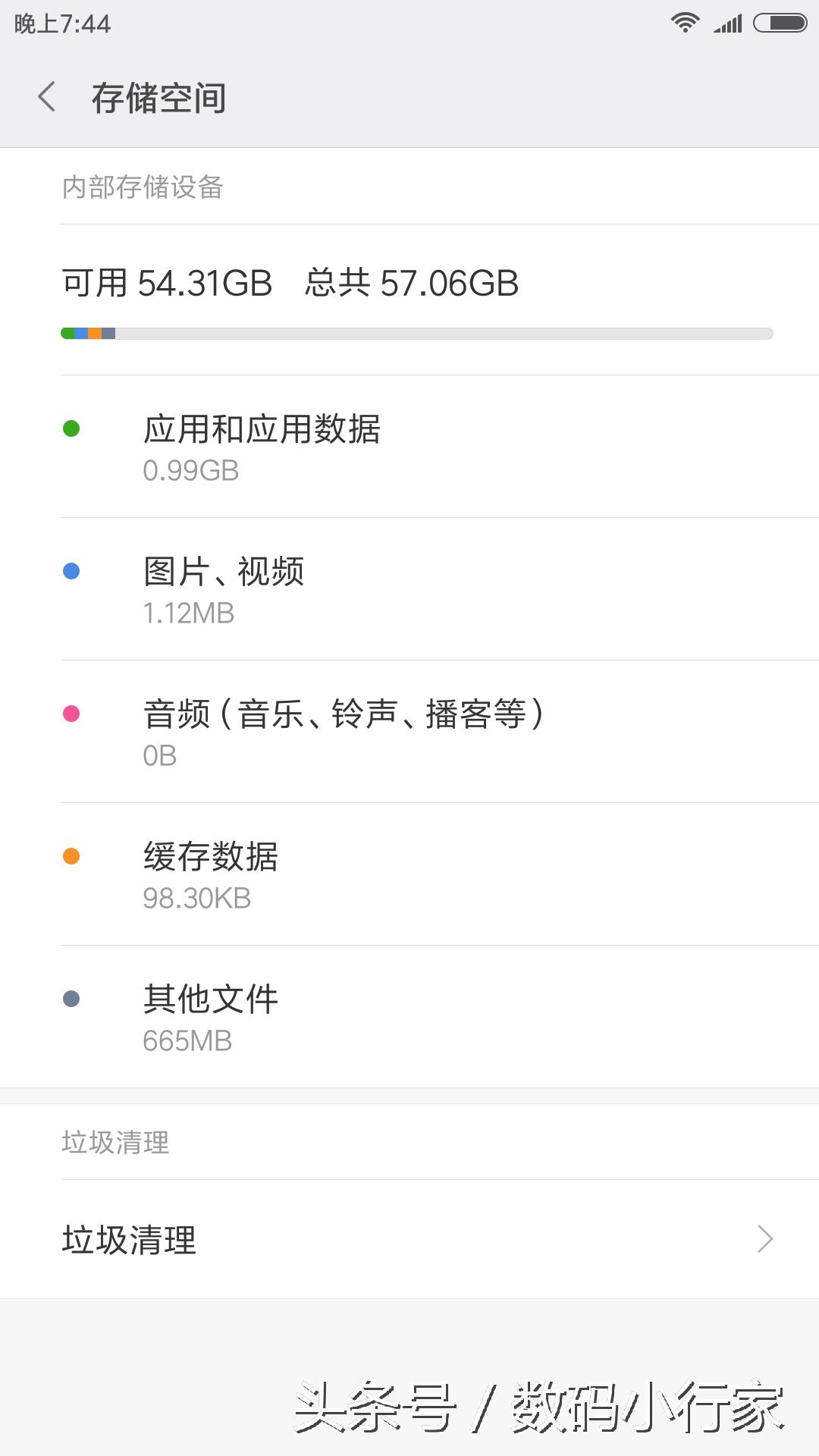
Task: Open 图片、视频 storage details
Action: click(224, 589)
